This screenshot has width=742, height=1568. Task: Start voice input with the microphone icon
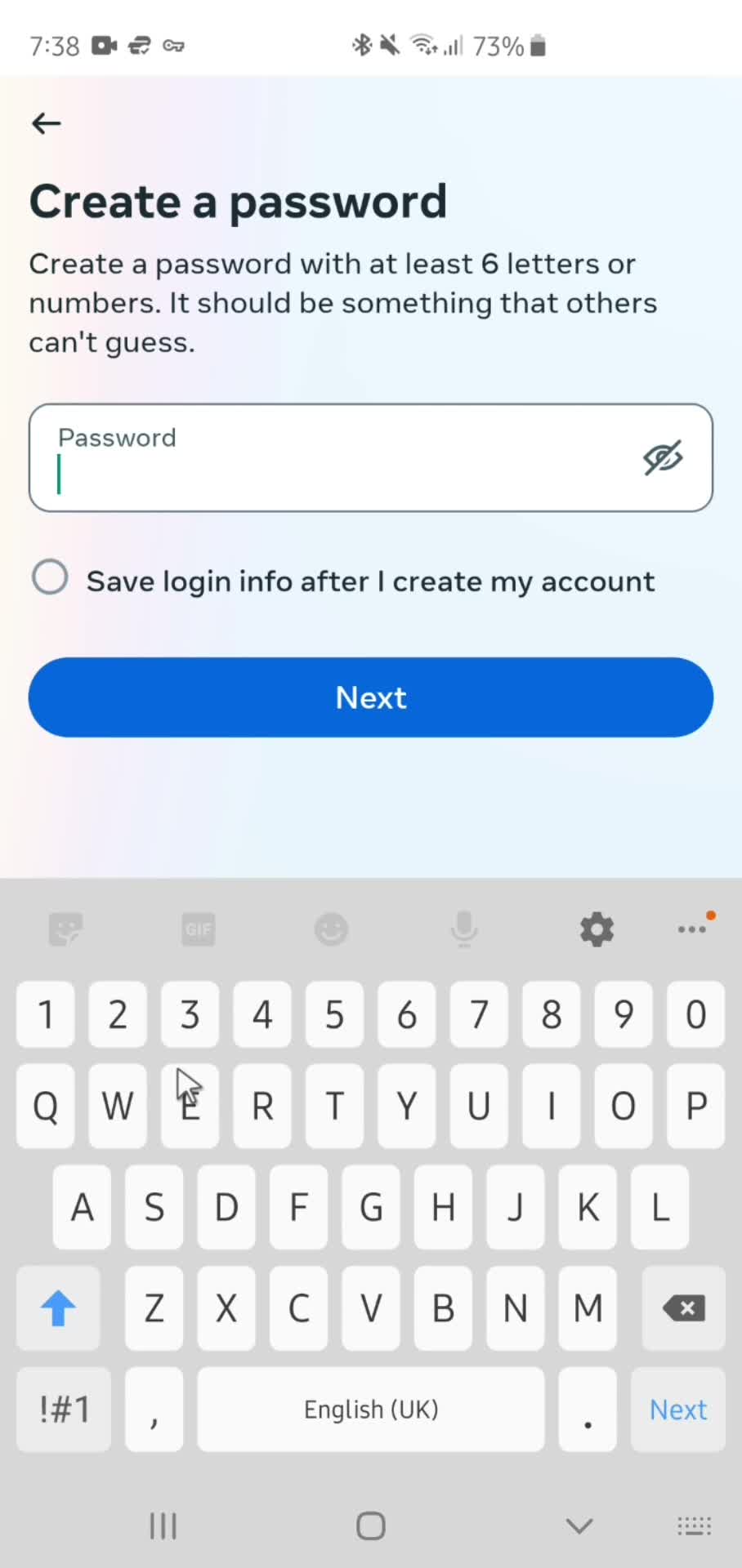pyautogui.click(x=463, y=929)
